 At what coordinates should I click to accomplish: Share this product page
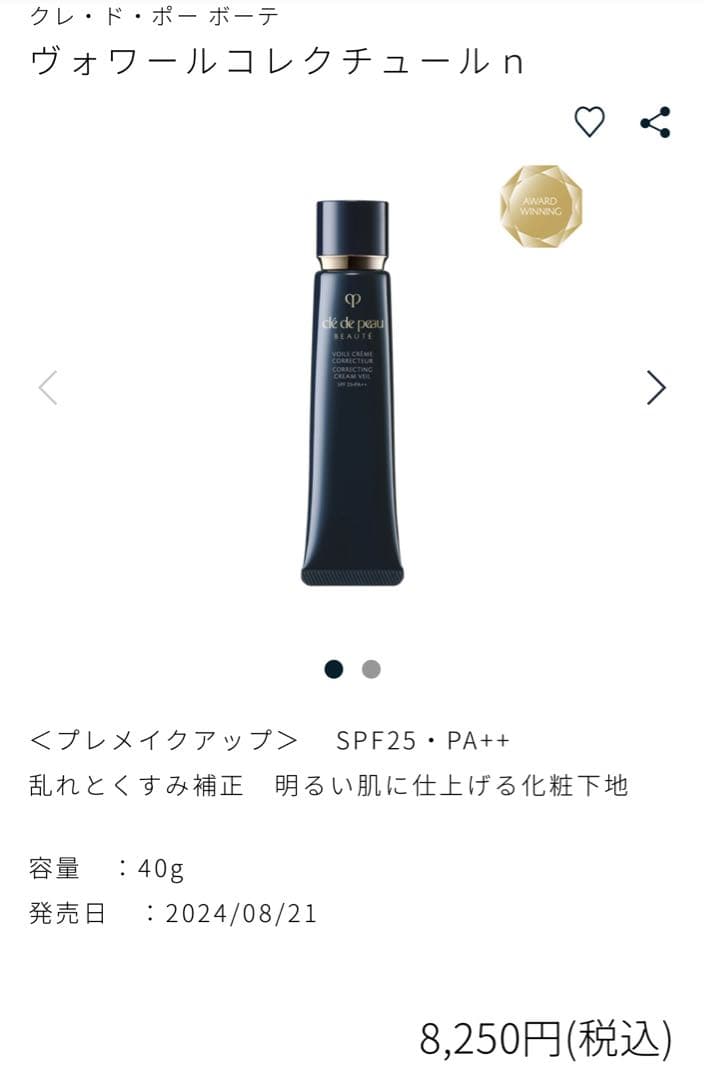(x=655, y=122)
